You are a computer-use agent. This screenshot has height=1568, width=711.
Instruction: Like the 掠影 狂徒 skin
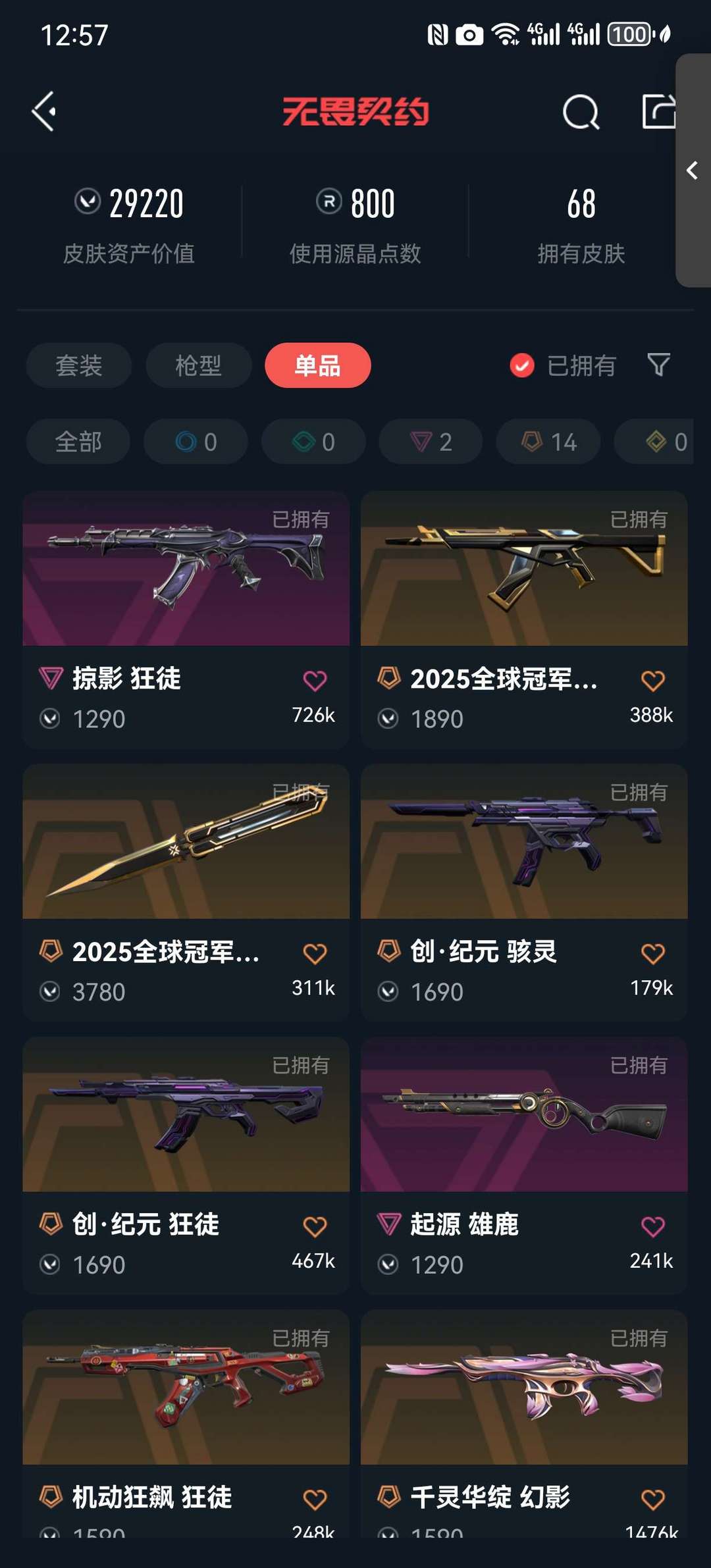pos(315,681)
